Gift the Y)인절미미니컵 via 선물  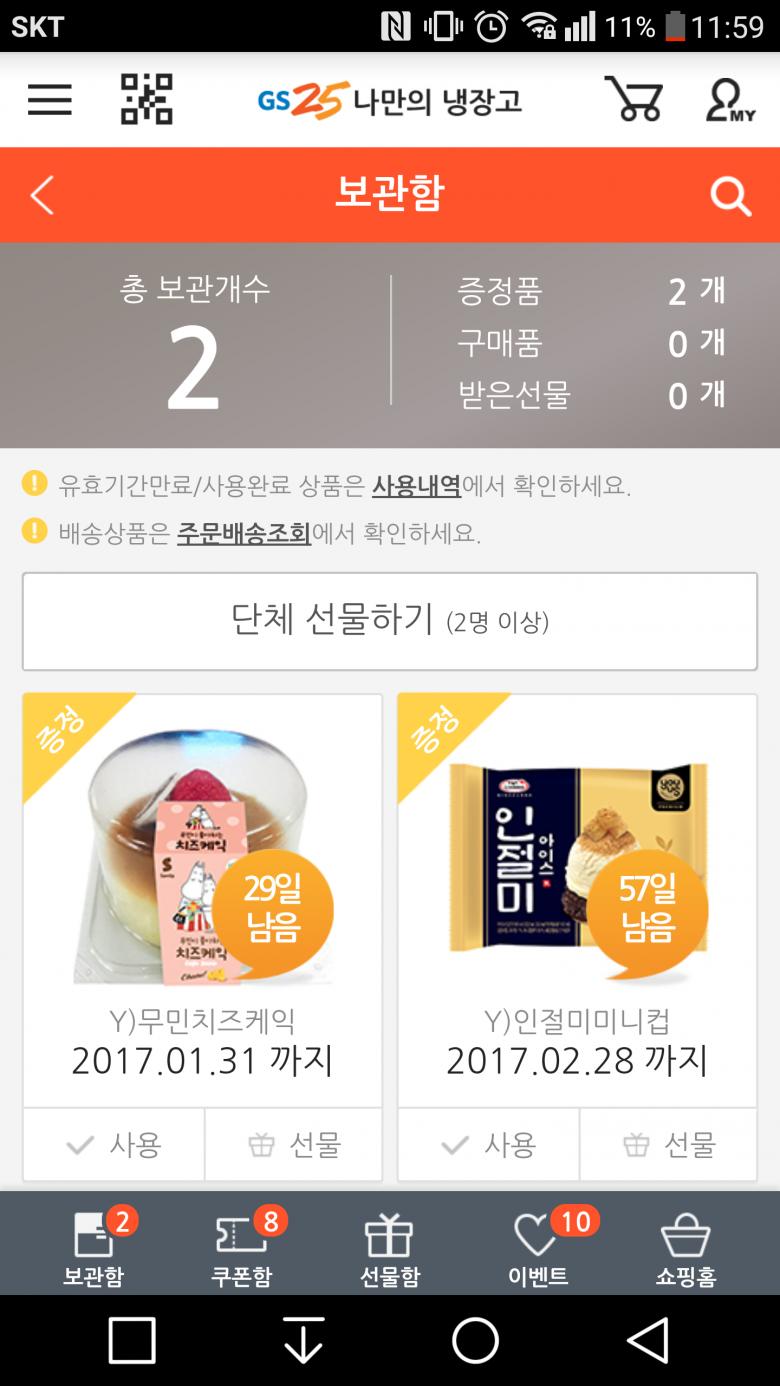[x=668, y=1144]
